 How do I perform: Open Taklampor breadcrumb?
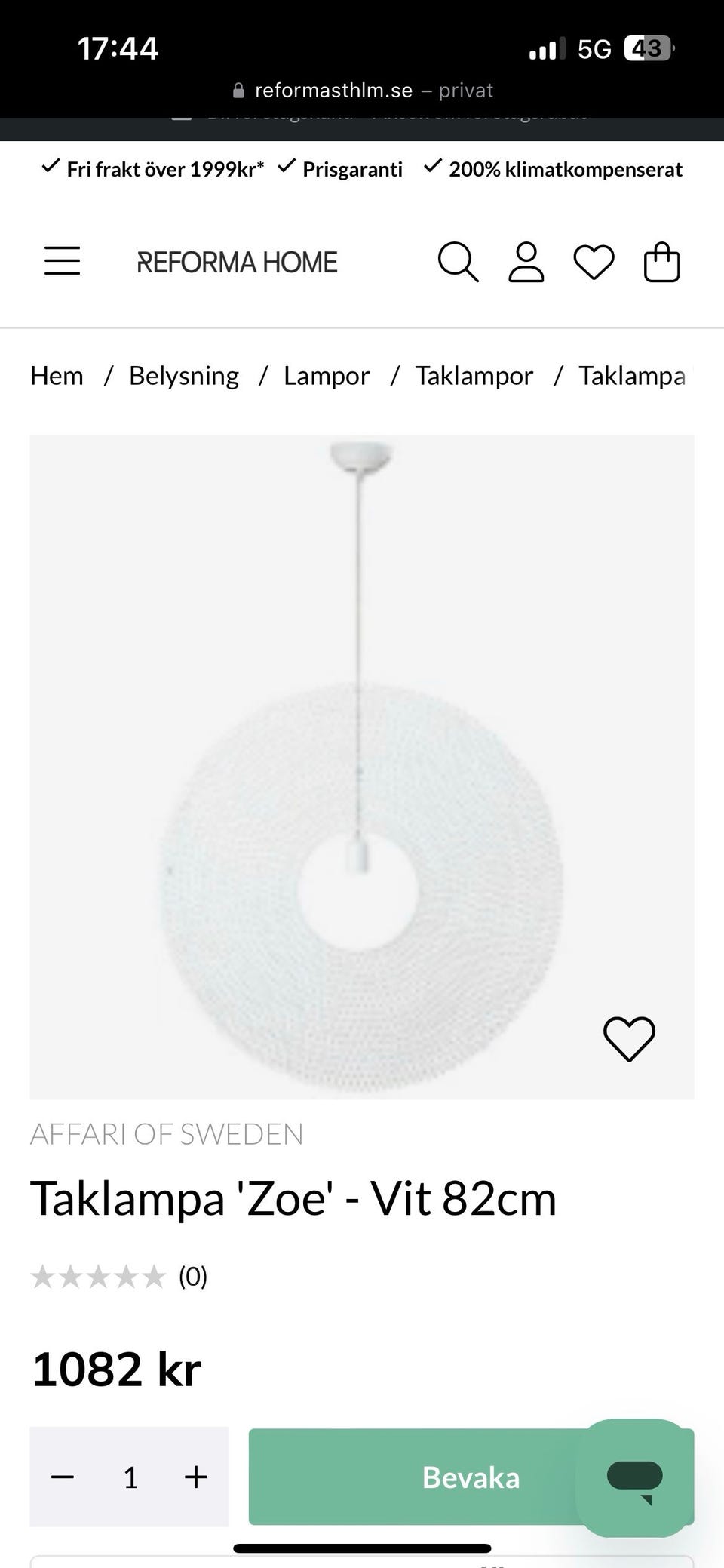[474, 376]
